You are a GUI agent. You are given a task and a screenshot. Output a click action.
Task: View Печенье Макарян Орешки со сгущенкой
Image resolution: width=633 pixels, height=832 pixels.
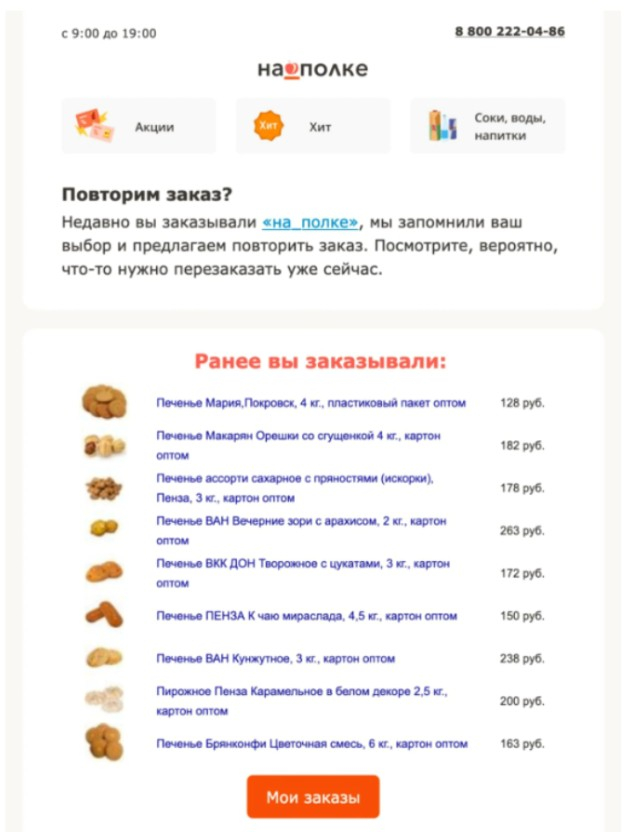point(298,445)
